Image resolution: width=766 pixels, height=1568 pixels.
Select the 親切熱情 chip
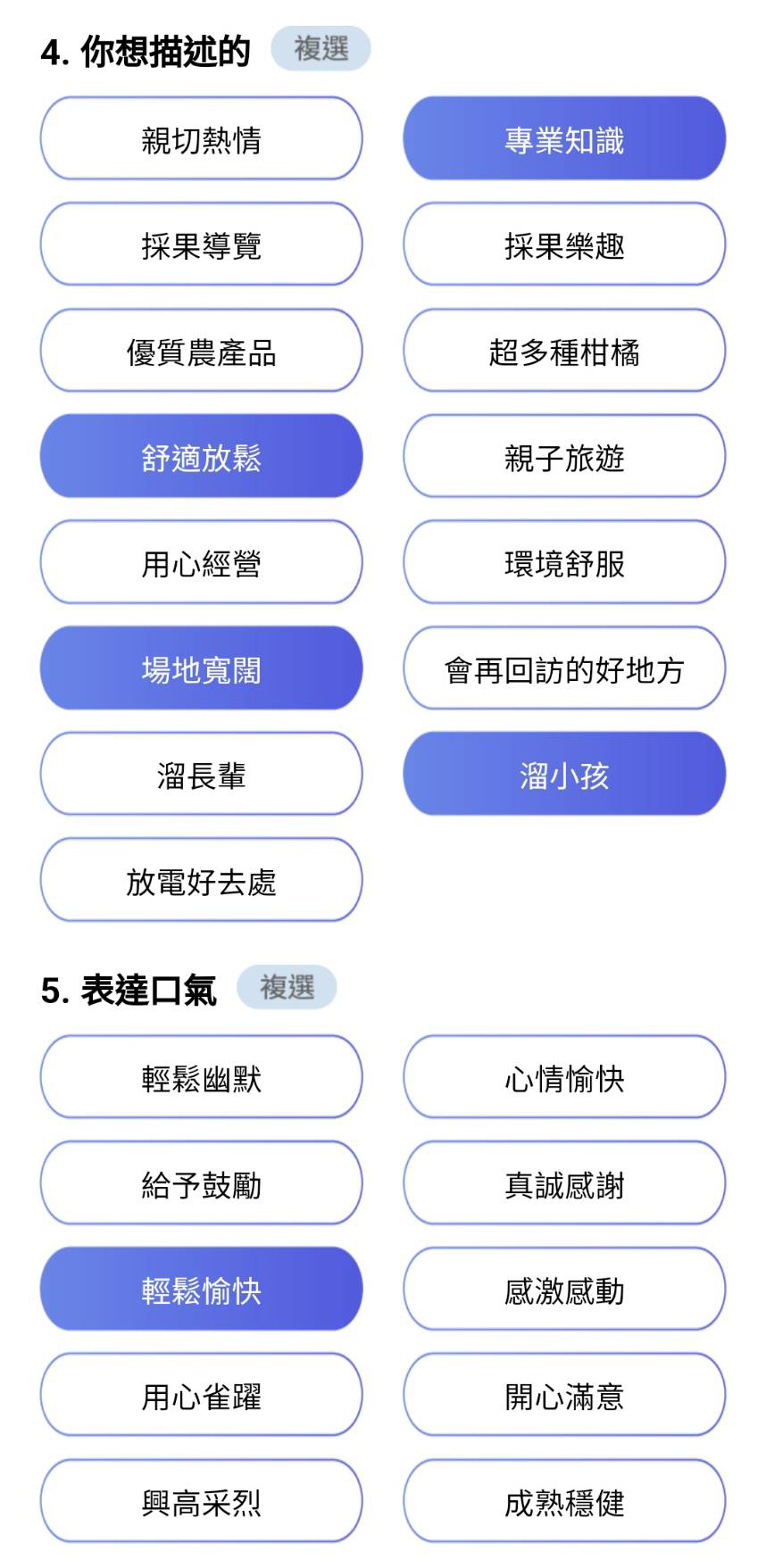click(x=201, y=138)
